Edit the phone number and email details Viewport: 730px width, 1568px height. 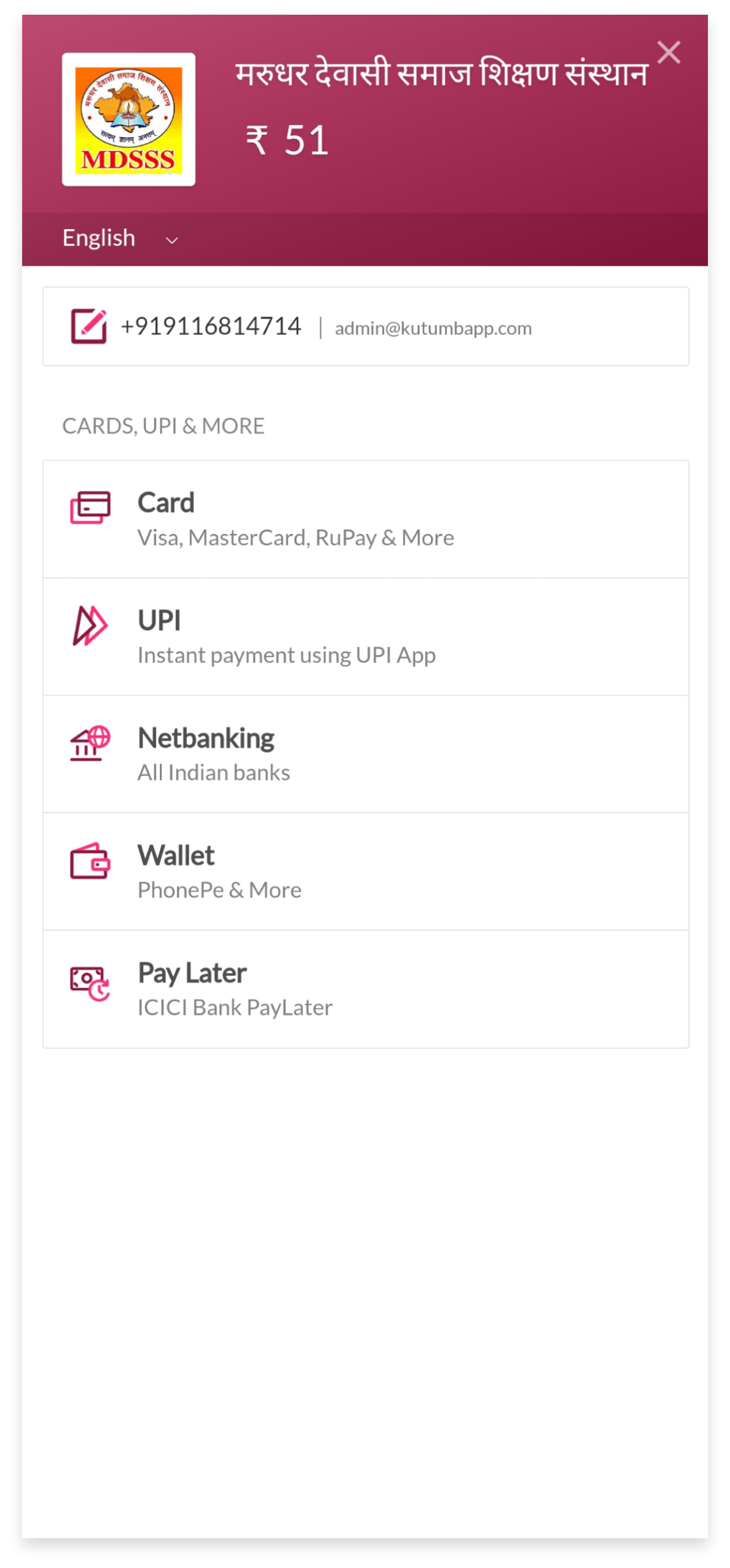89,326
